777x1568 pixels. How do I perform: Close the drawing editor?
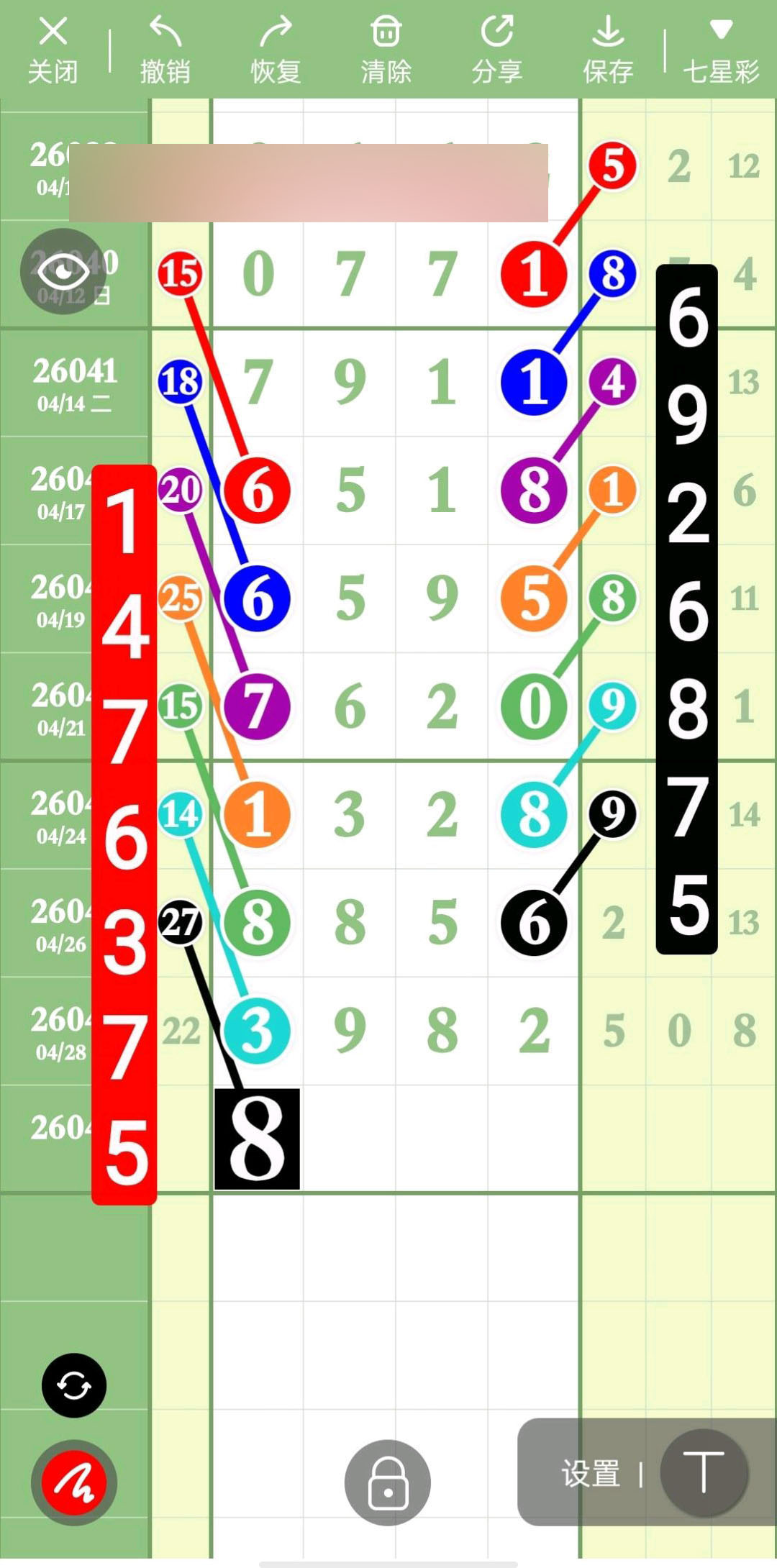tap(53, 50)
